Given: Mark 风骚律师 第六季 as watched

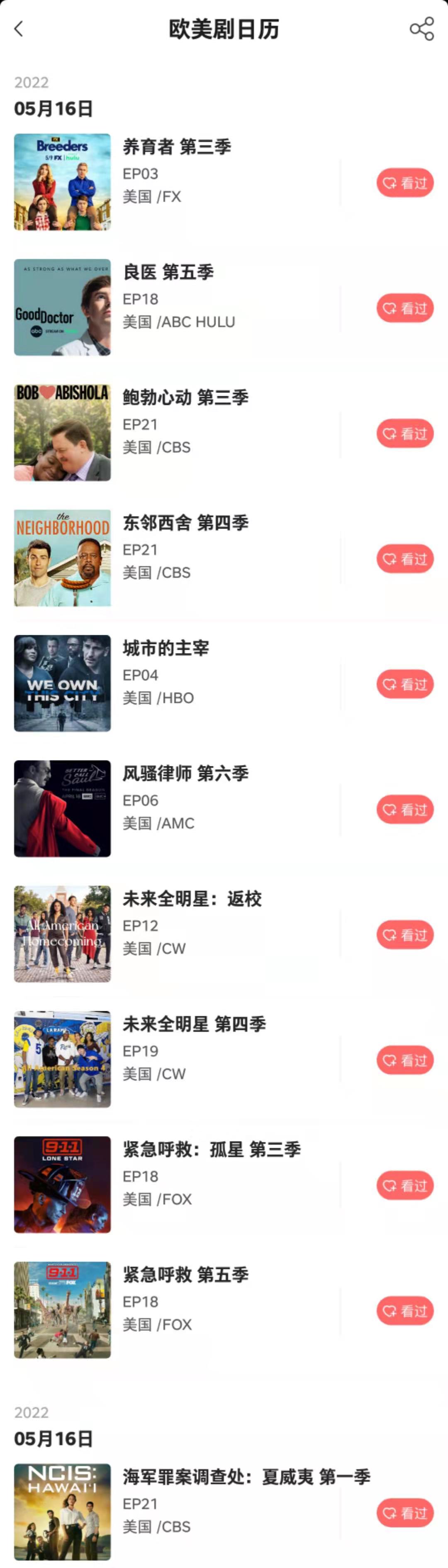Looking at the screenshot, I should pos(405,810).
